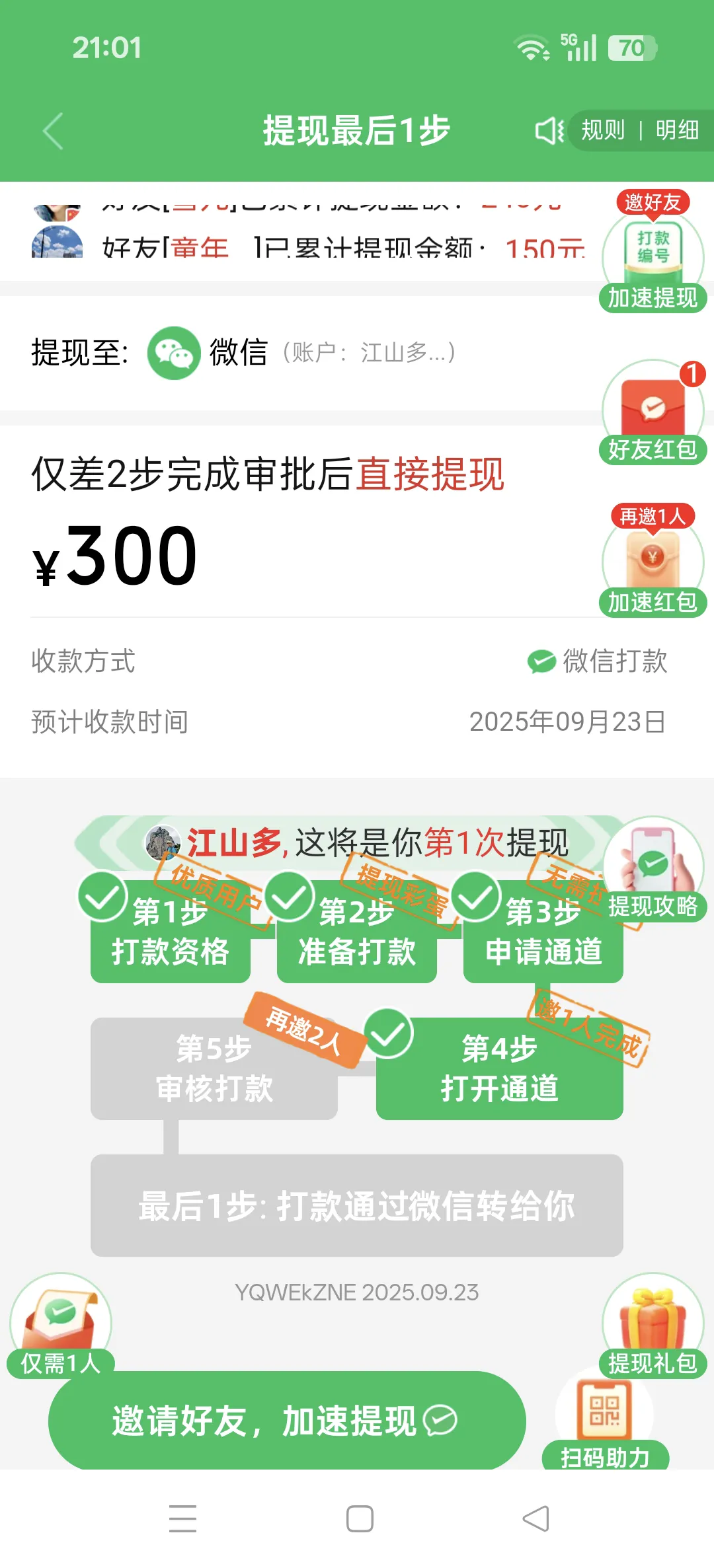Open the 提现礼包 gift pack
The width and height of the screenshot is (714, 1568).
point(653,1325)
